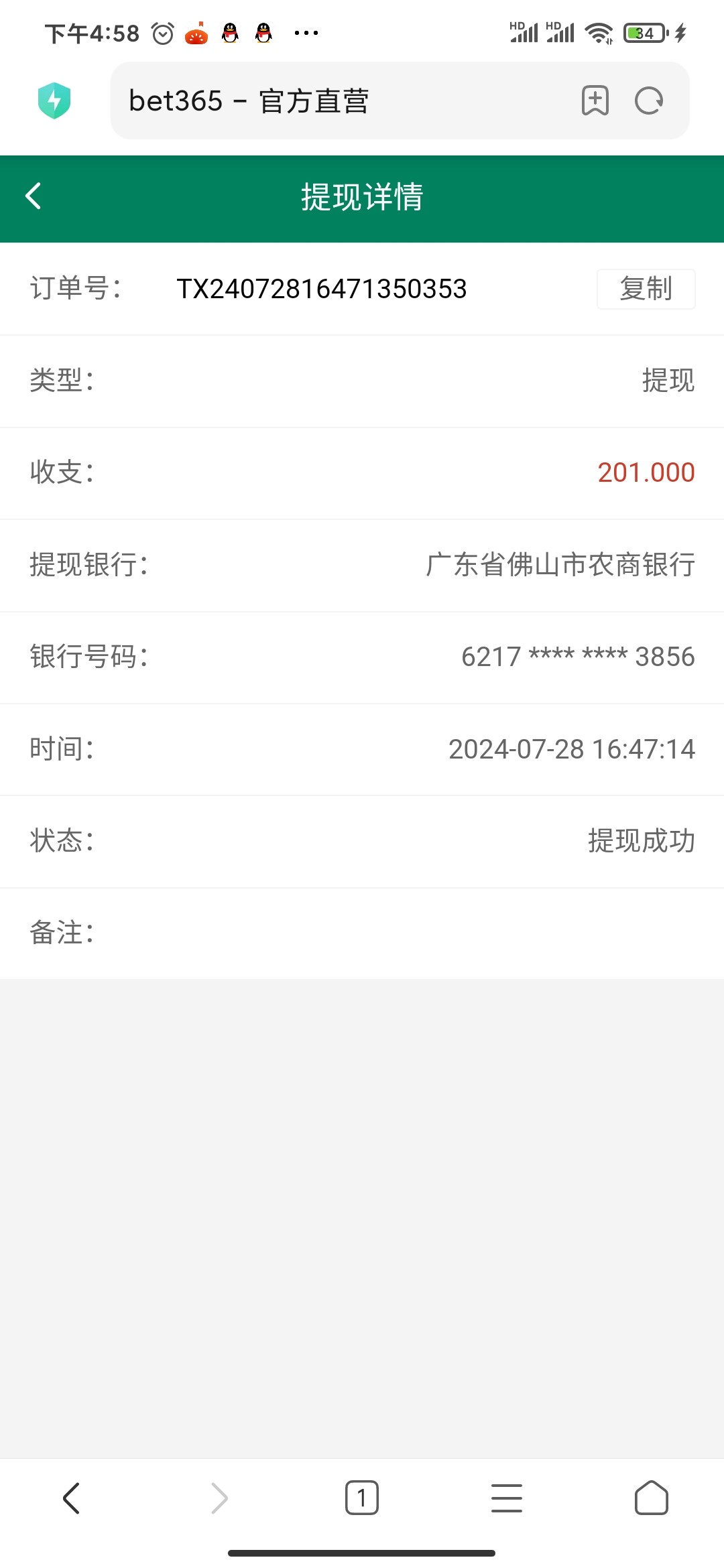Tap the red amount 201.000 in the 收支 row

[x=646, y=473]
